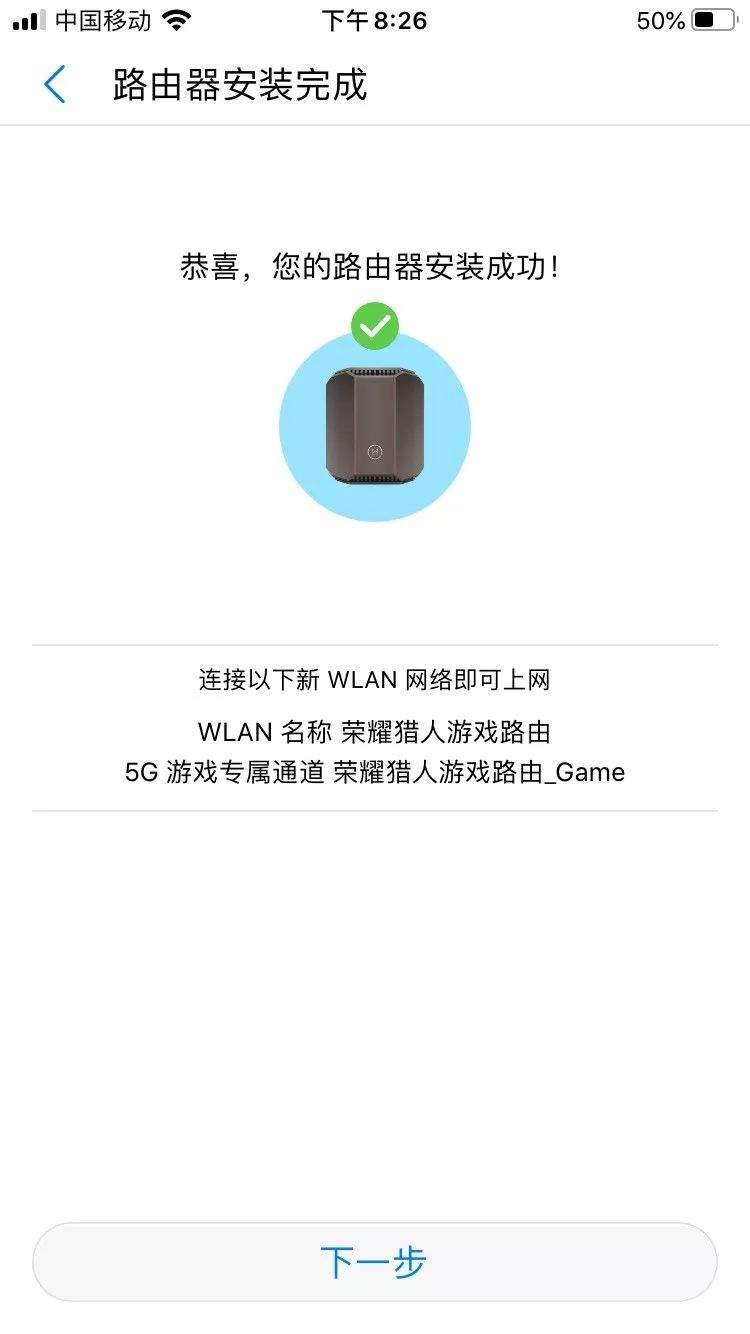
Task: Go back using the top-left arrow
Action: coord(55,85)
